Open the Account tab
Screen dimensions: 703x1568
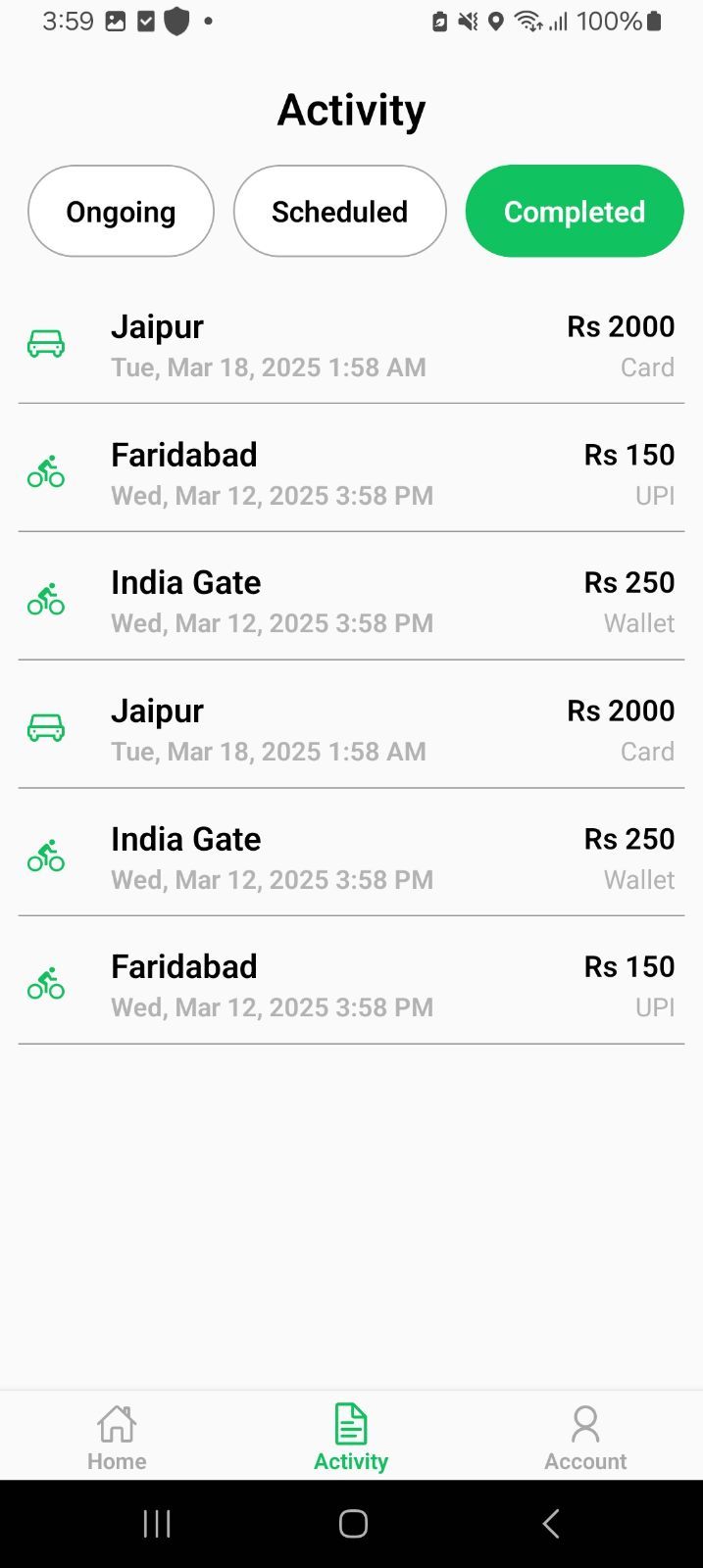[x=585, y=1437]
